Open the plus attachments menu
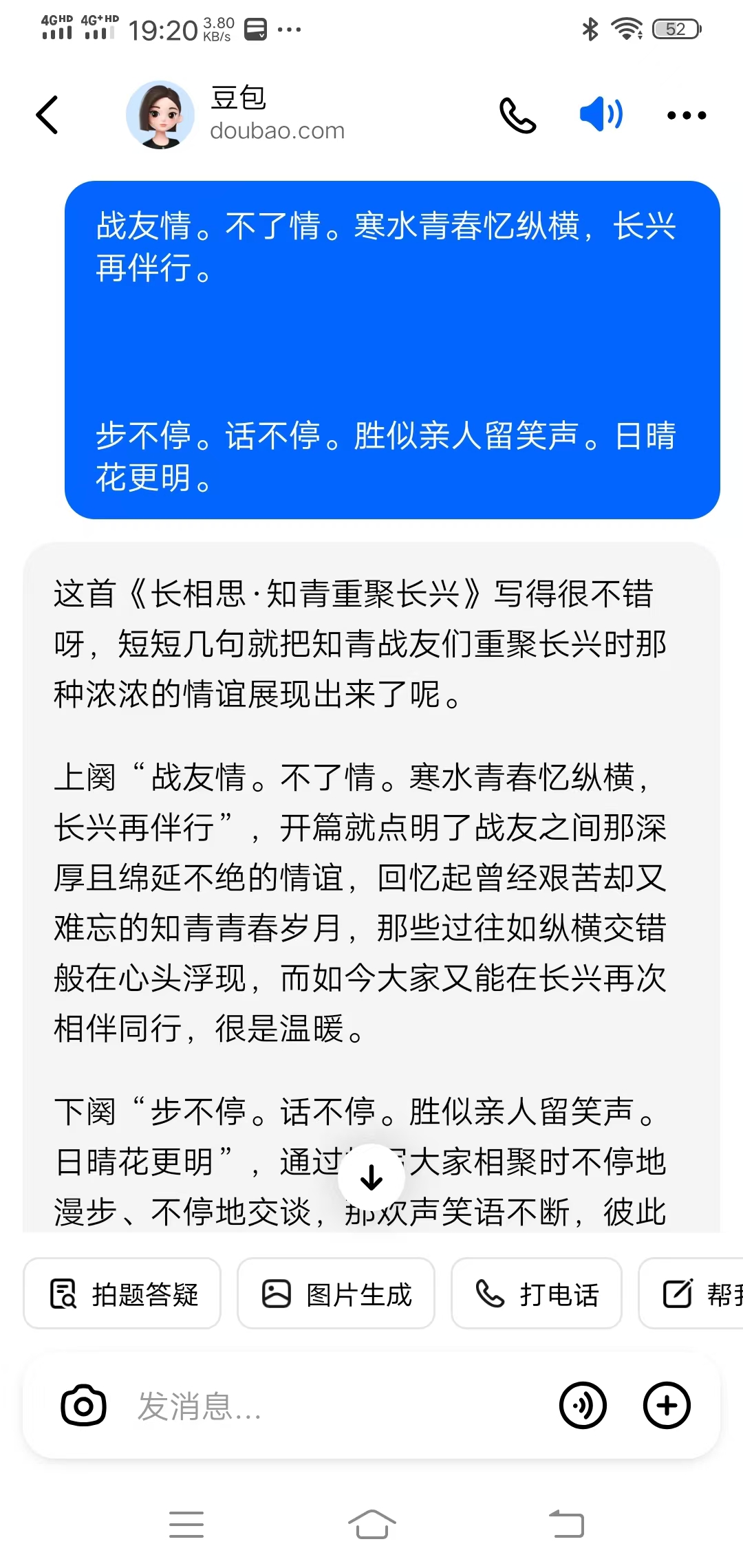This screenshot has width=743, height=1568. point(667,1406)
